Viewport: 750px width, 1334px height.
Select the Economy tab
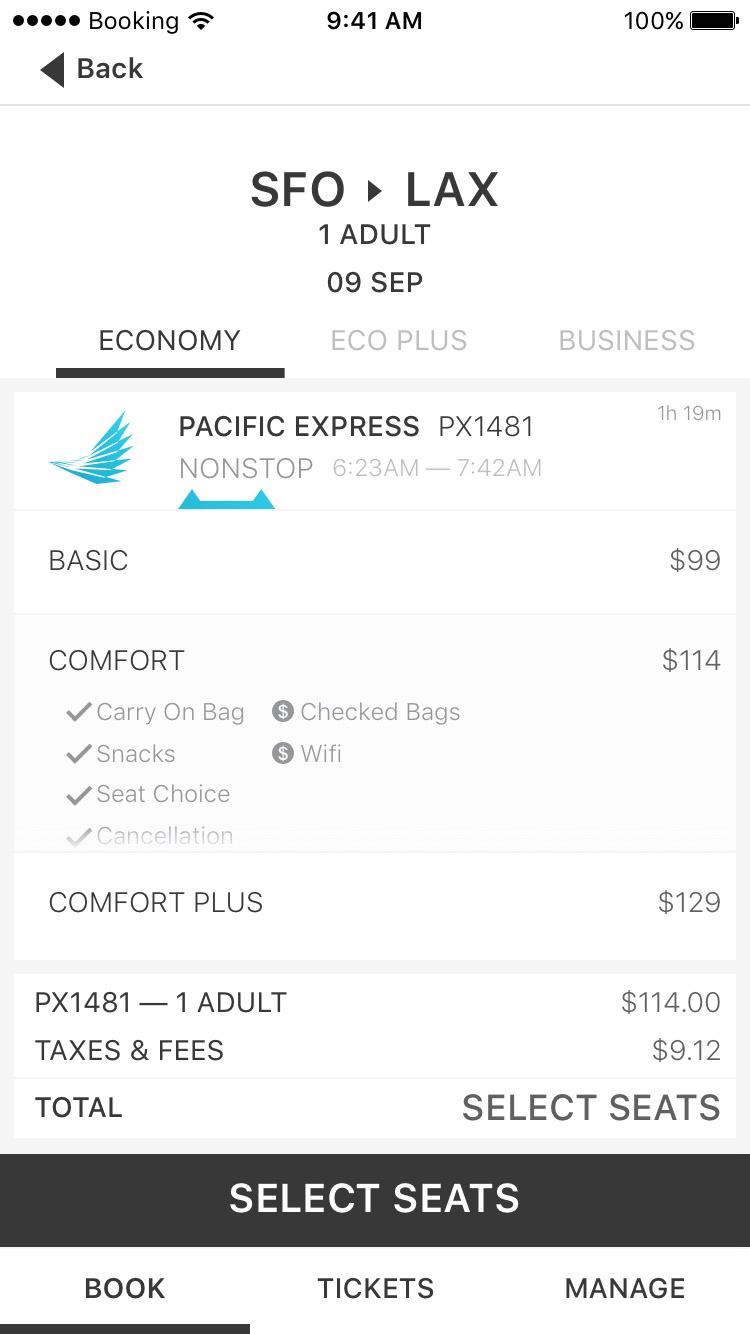click(x=170, y=341)
